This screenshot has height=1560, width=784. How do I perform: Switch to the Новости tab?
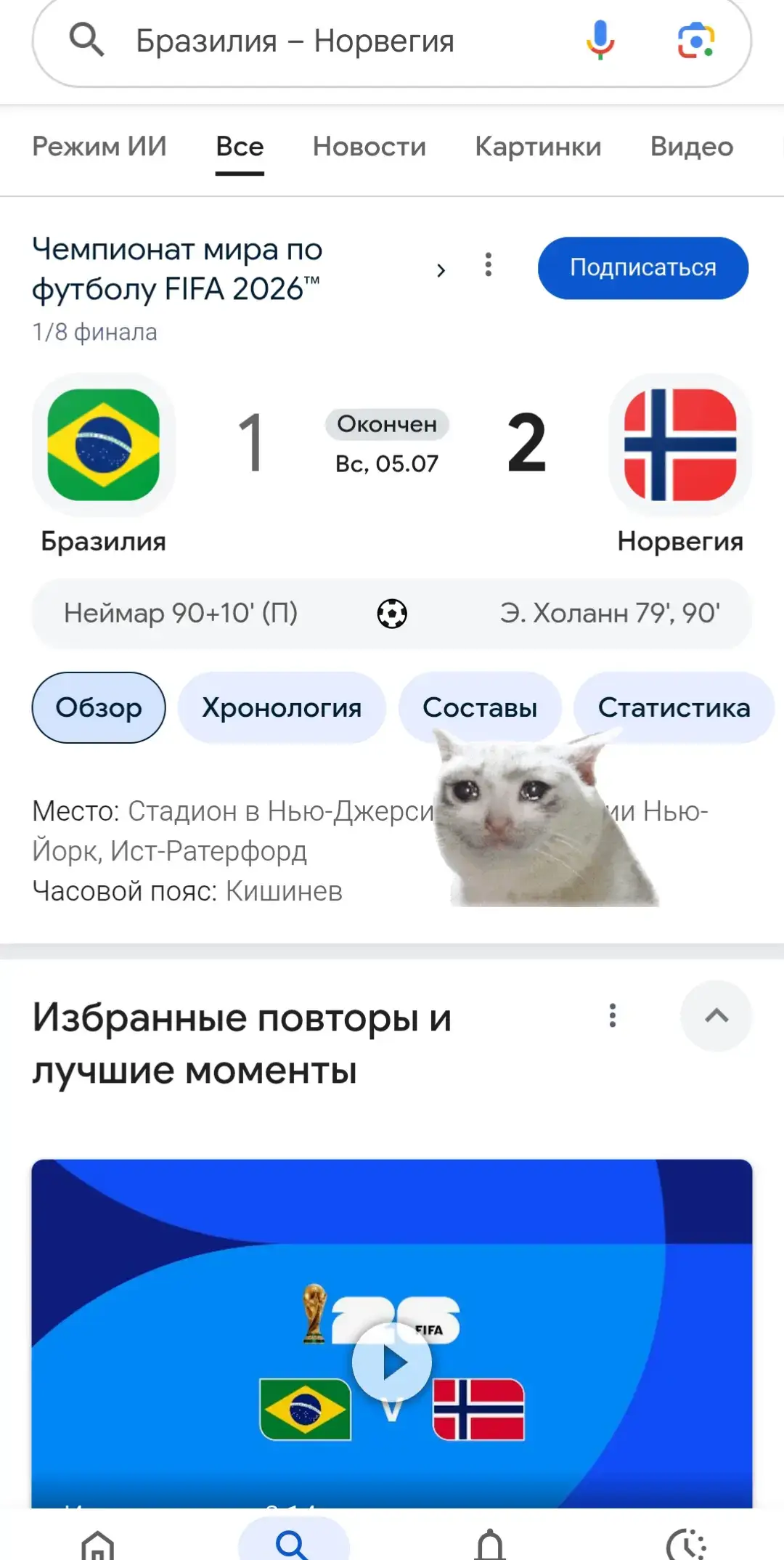[x=369, y=147]
